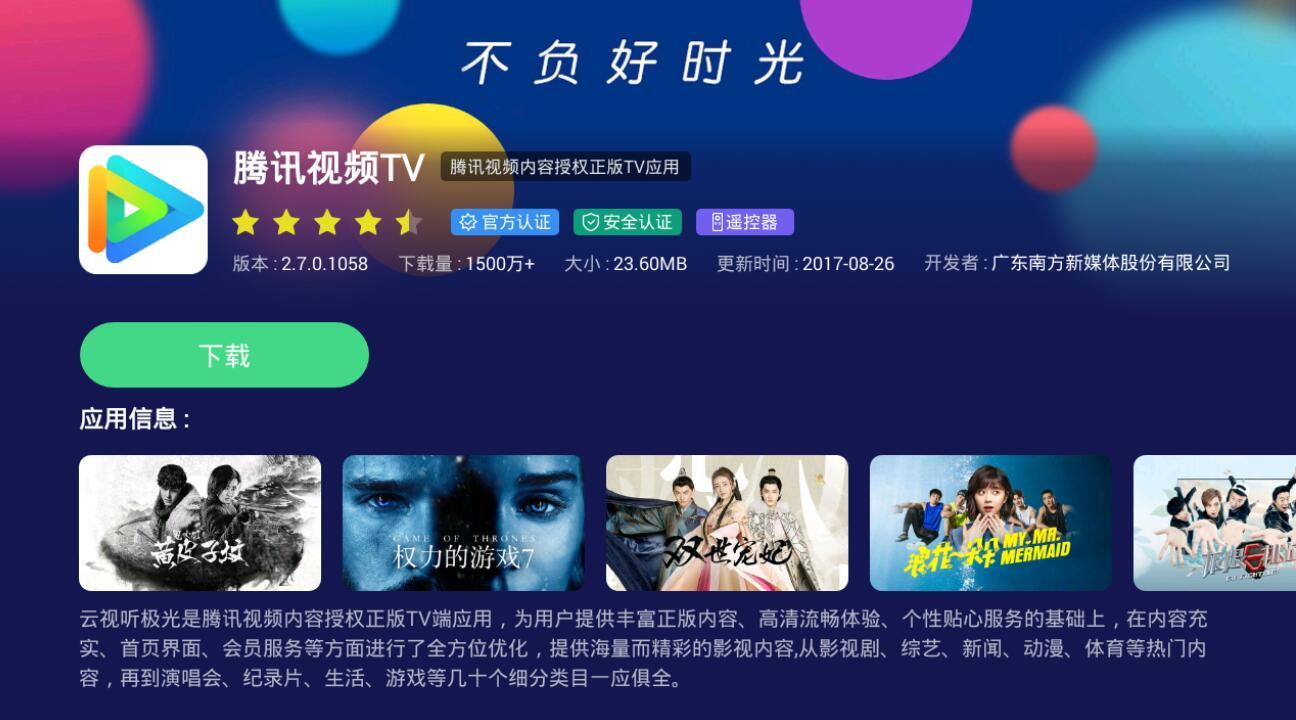View the 权力的游戏7 screenshot
This screenshot has height=720, width=1296.
pyautogui.click(x=463, y=523)
